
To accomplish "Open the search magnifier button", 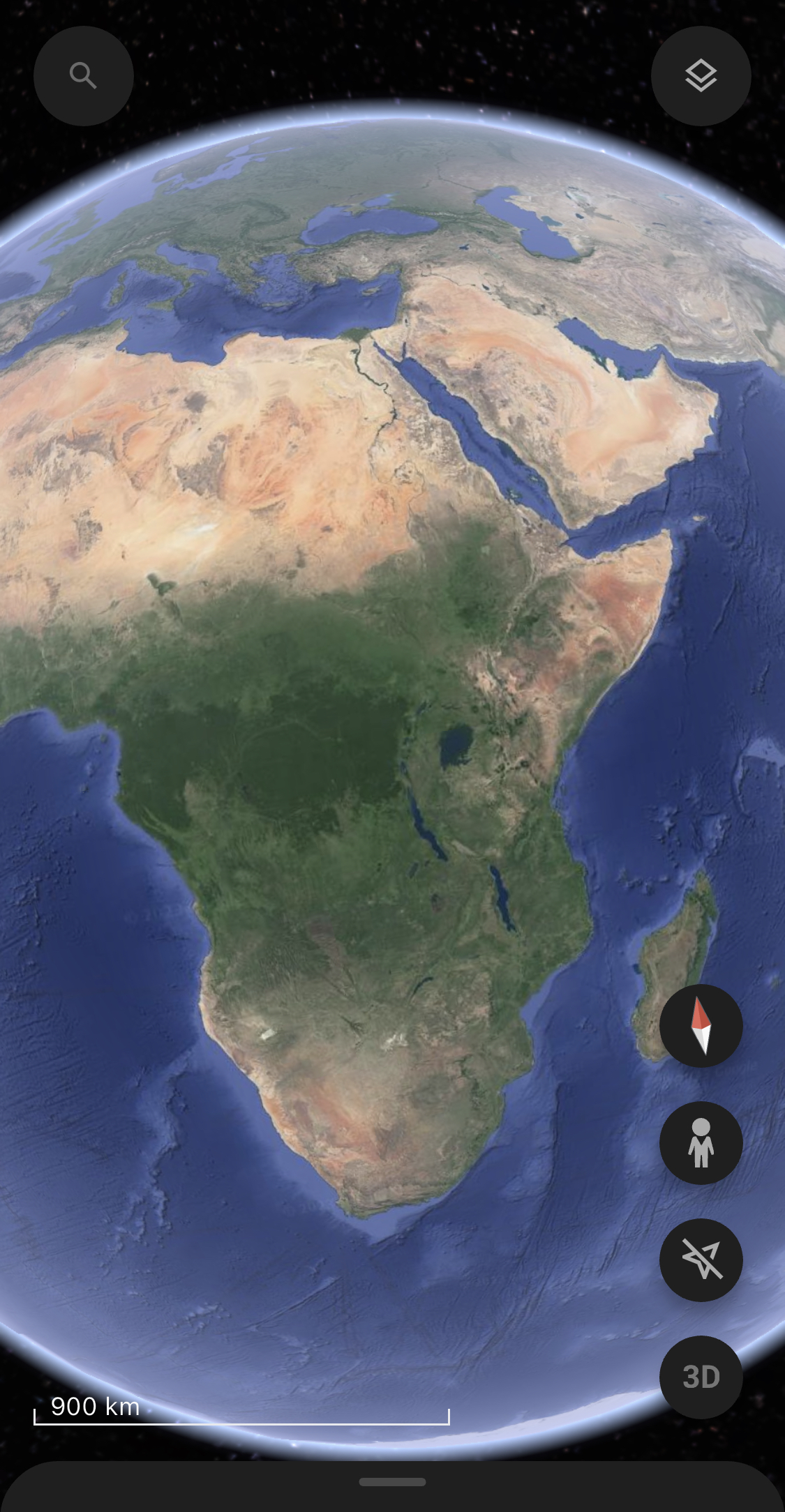I will click(x=83, y=75).
